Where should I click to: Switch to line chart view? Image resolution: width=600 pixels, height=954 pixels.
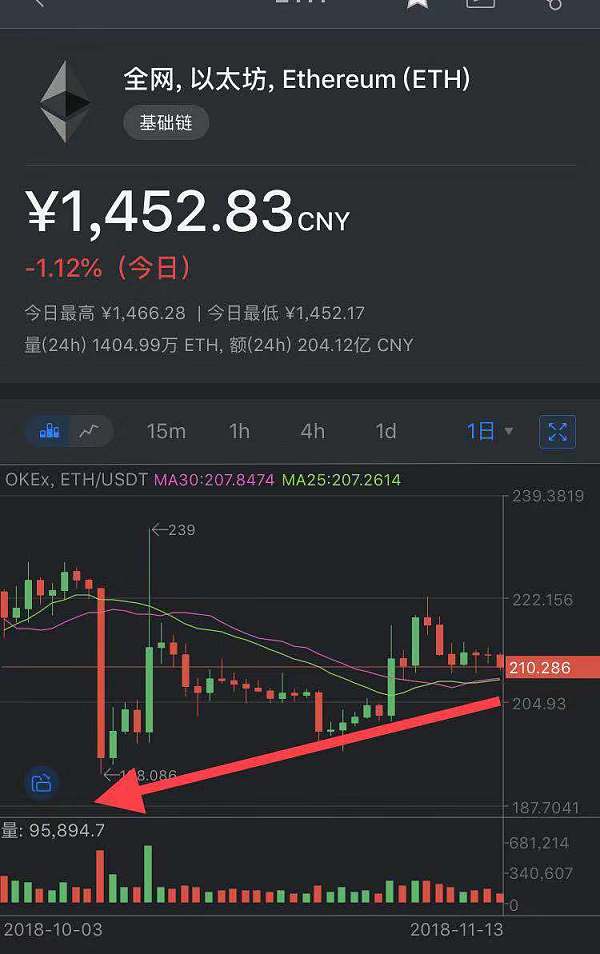[x=90, y=432]
